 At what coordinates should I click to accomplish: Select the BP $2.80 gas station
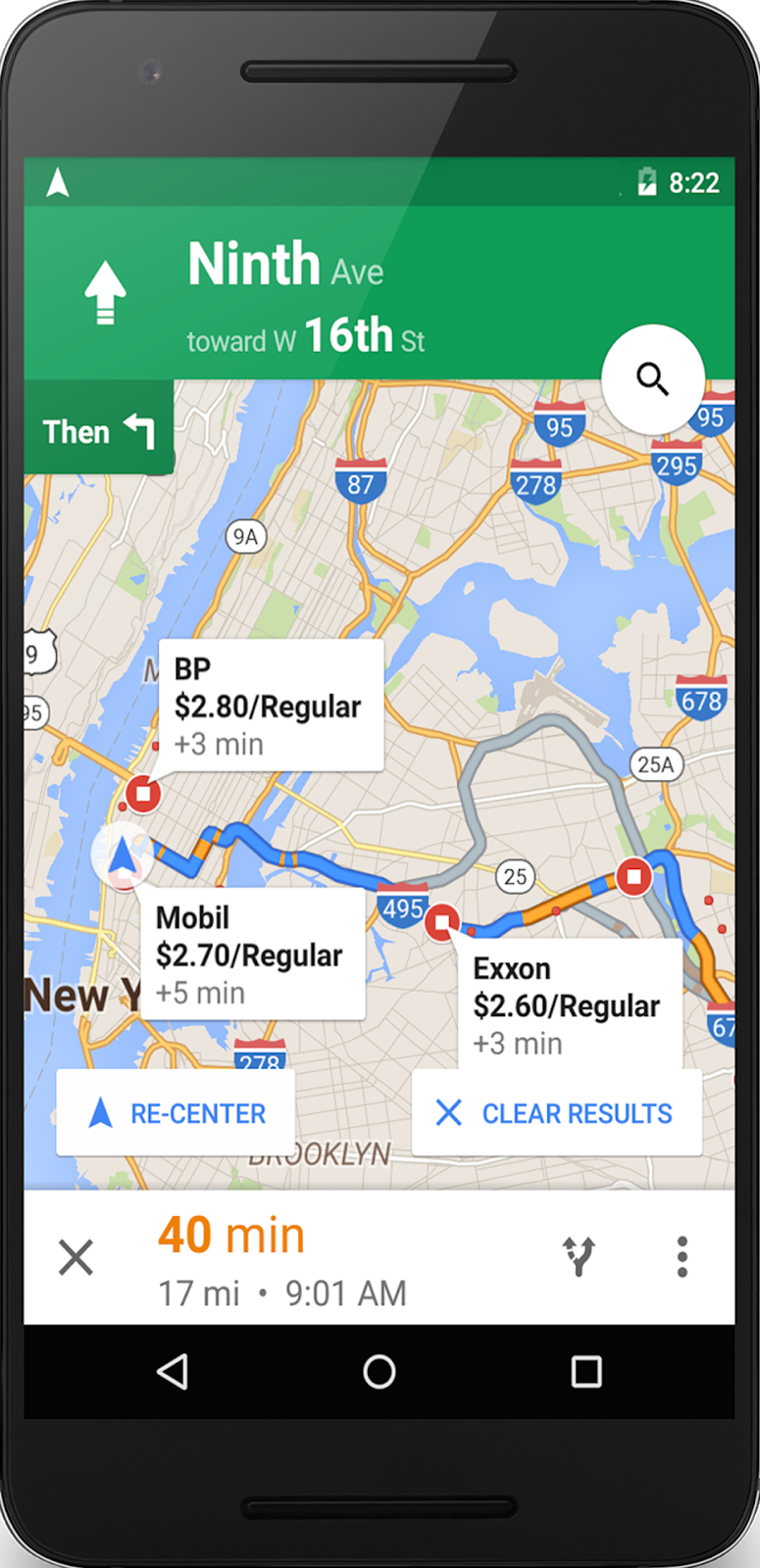pyautogui.click(x=271, y=706)
